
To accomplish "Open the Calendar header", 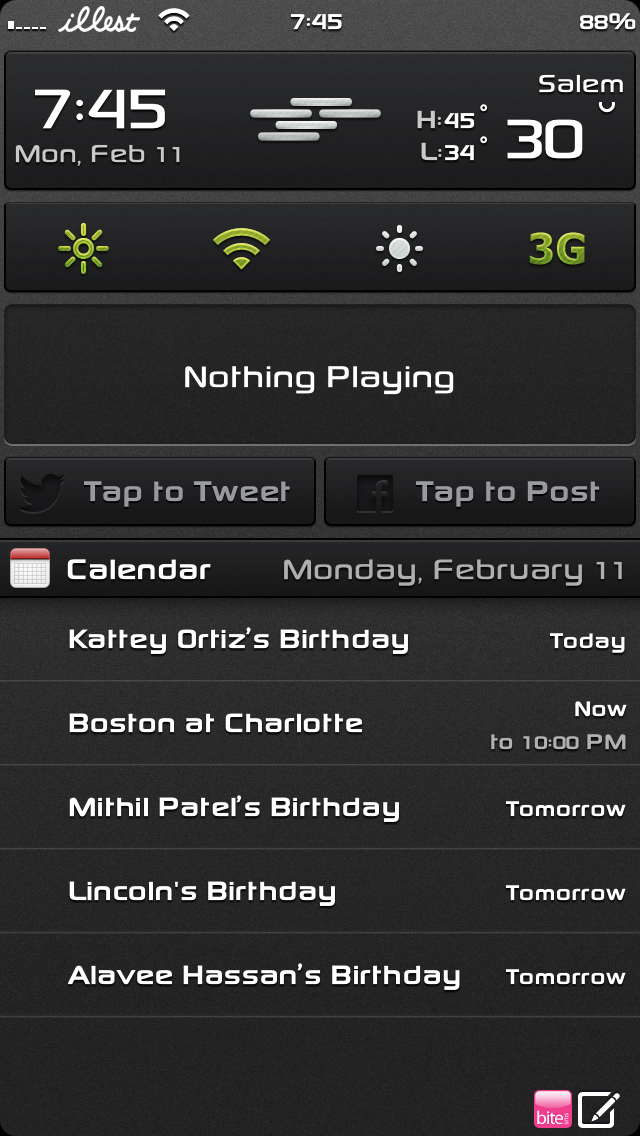I will point(320,569).
